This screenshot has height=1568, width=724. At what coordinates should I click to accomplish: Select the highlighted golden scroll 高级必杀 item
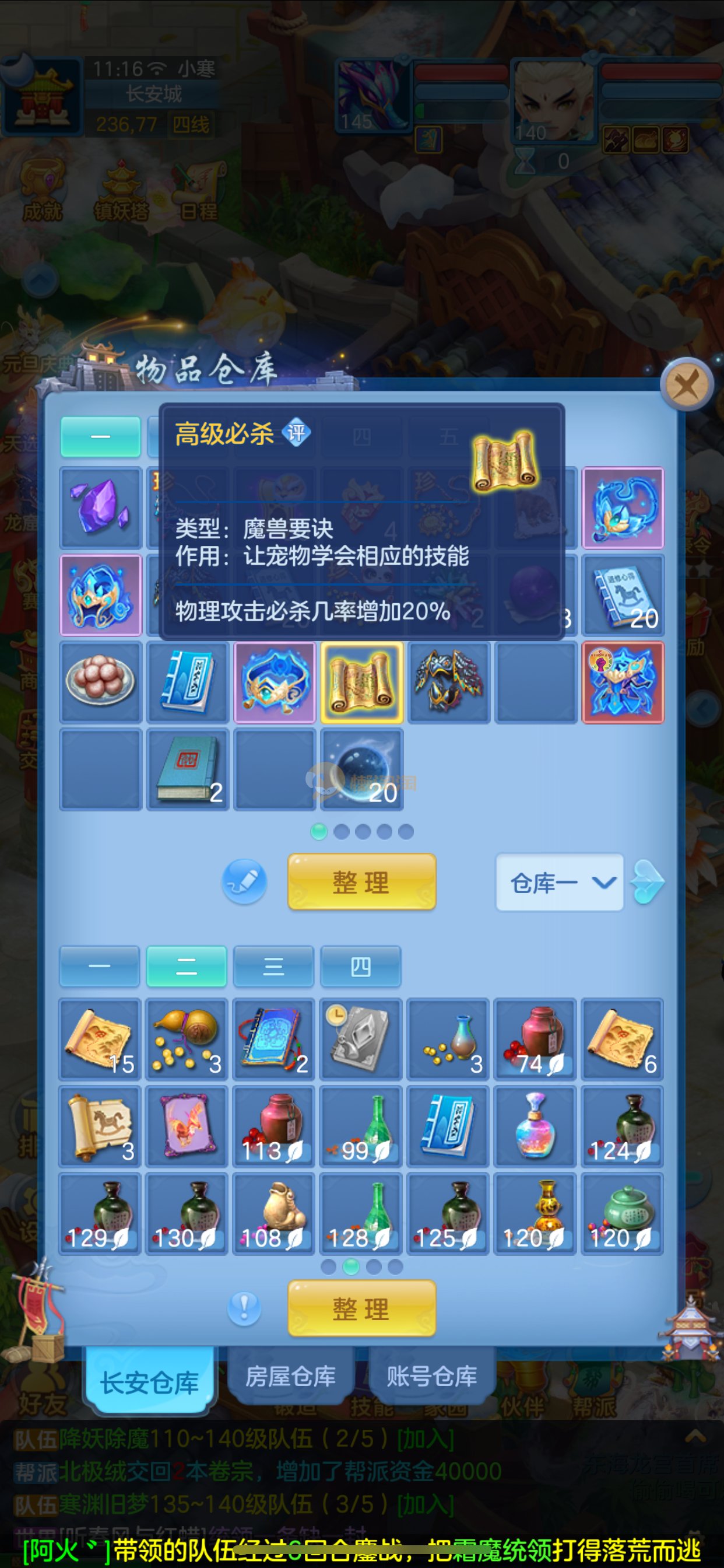point(361,682)
